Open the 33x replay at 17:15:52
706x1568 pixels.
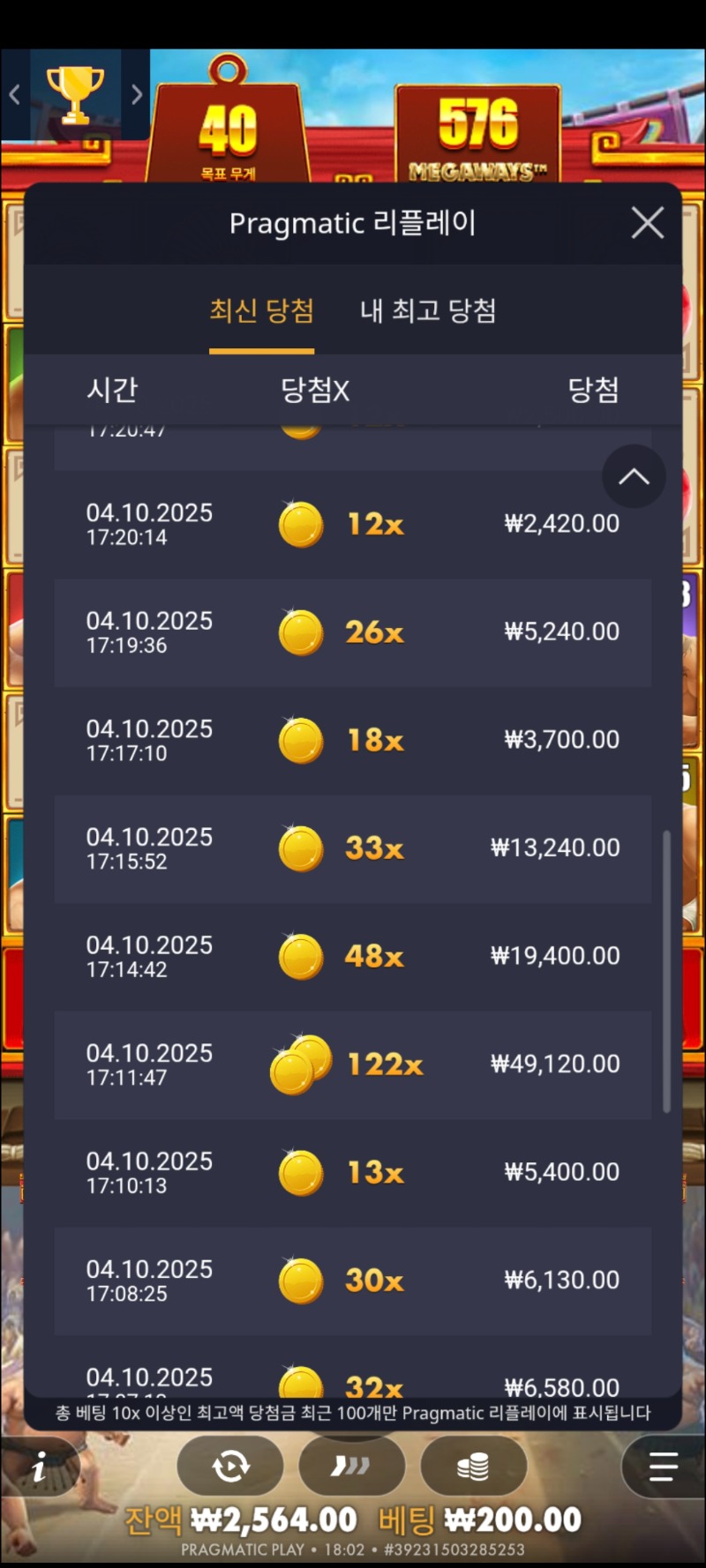point(353,848)
